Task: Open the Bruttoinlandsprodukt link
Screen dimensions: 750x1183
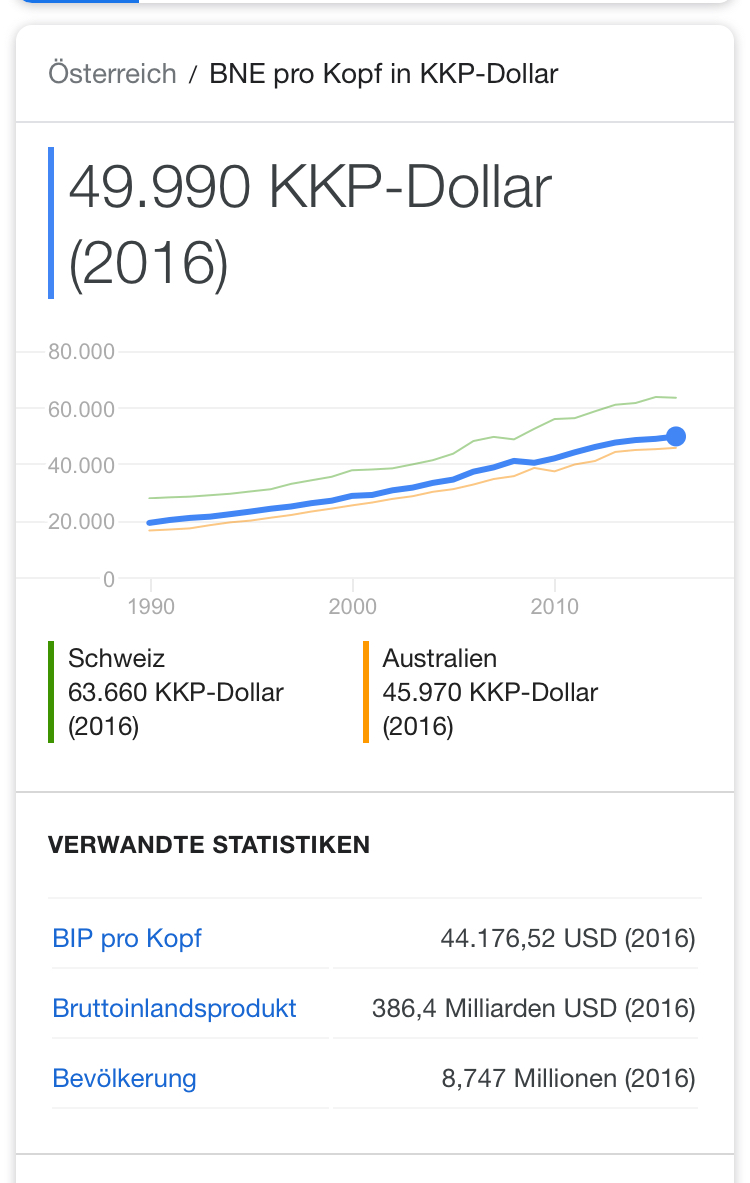Action: (174, 1008)
